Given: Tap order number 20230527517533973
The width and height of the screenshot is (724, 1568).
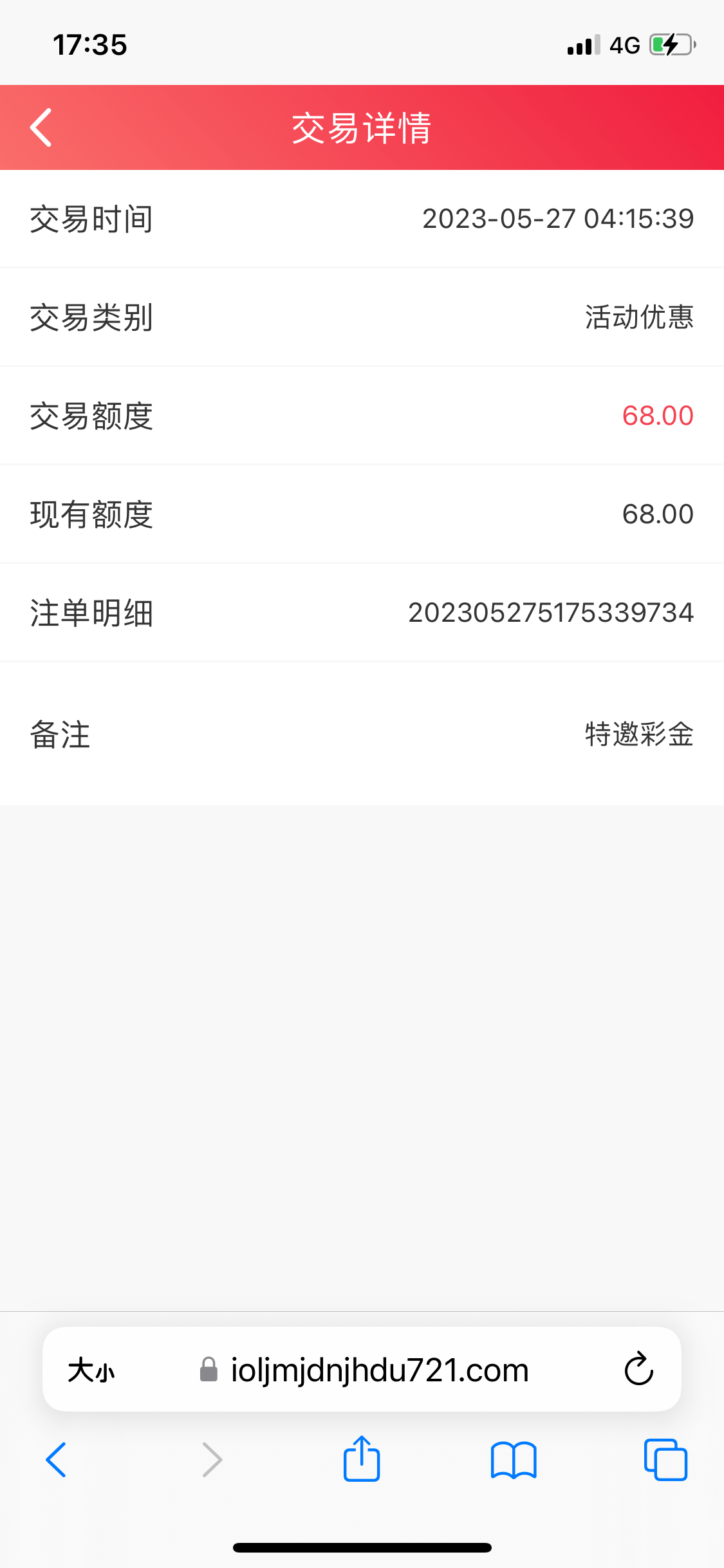Looking at the screenshot, I should [x=550, y=612].
